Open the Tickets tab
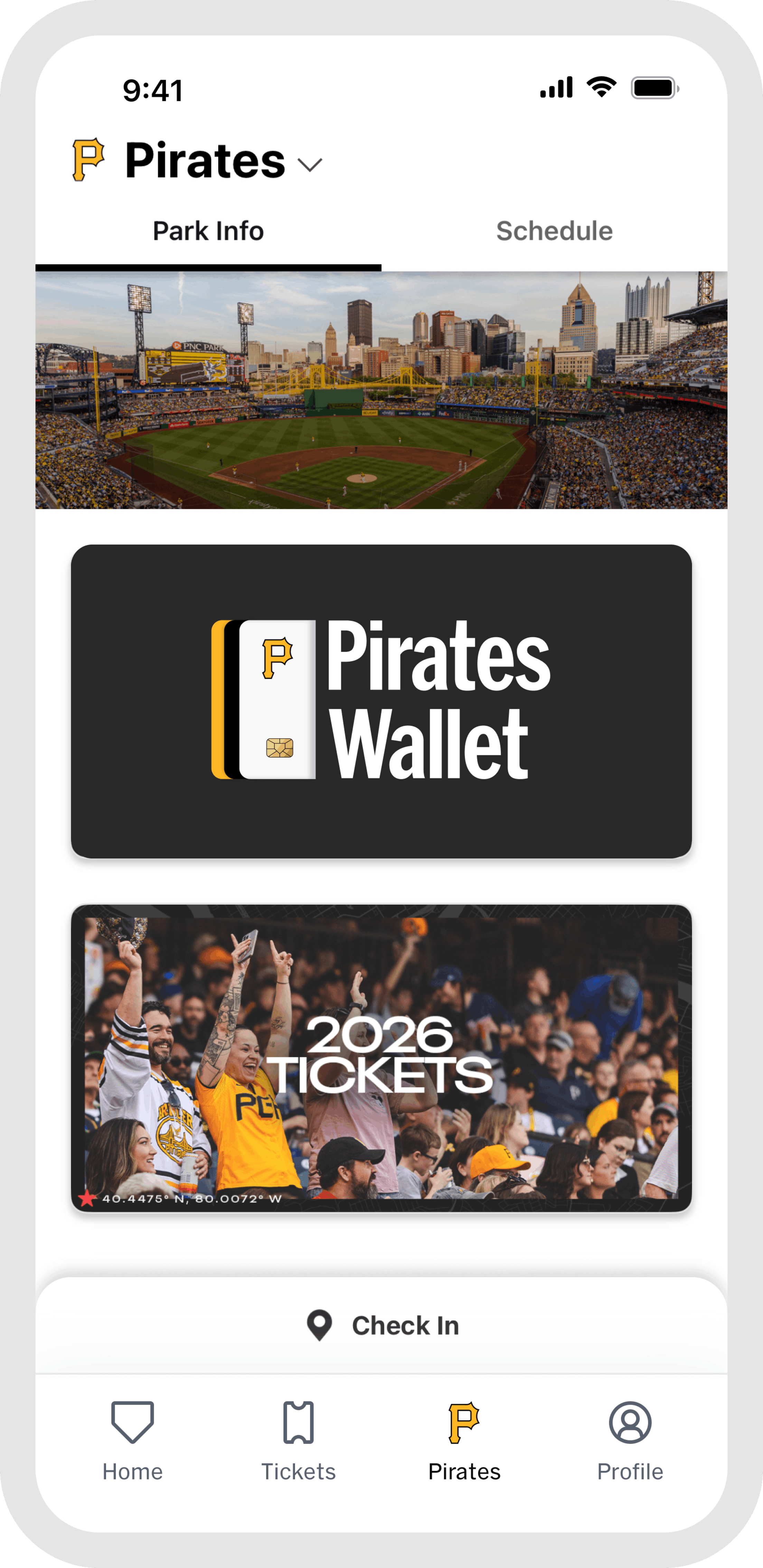Image resolution: width=763 pixels, height=1568 pixels. (x=298, y=1439)
